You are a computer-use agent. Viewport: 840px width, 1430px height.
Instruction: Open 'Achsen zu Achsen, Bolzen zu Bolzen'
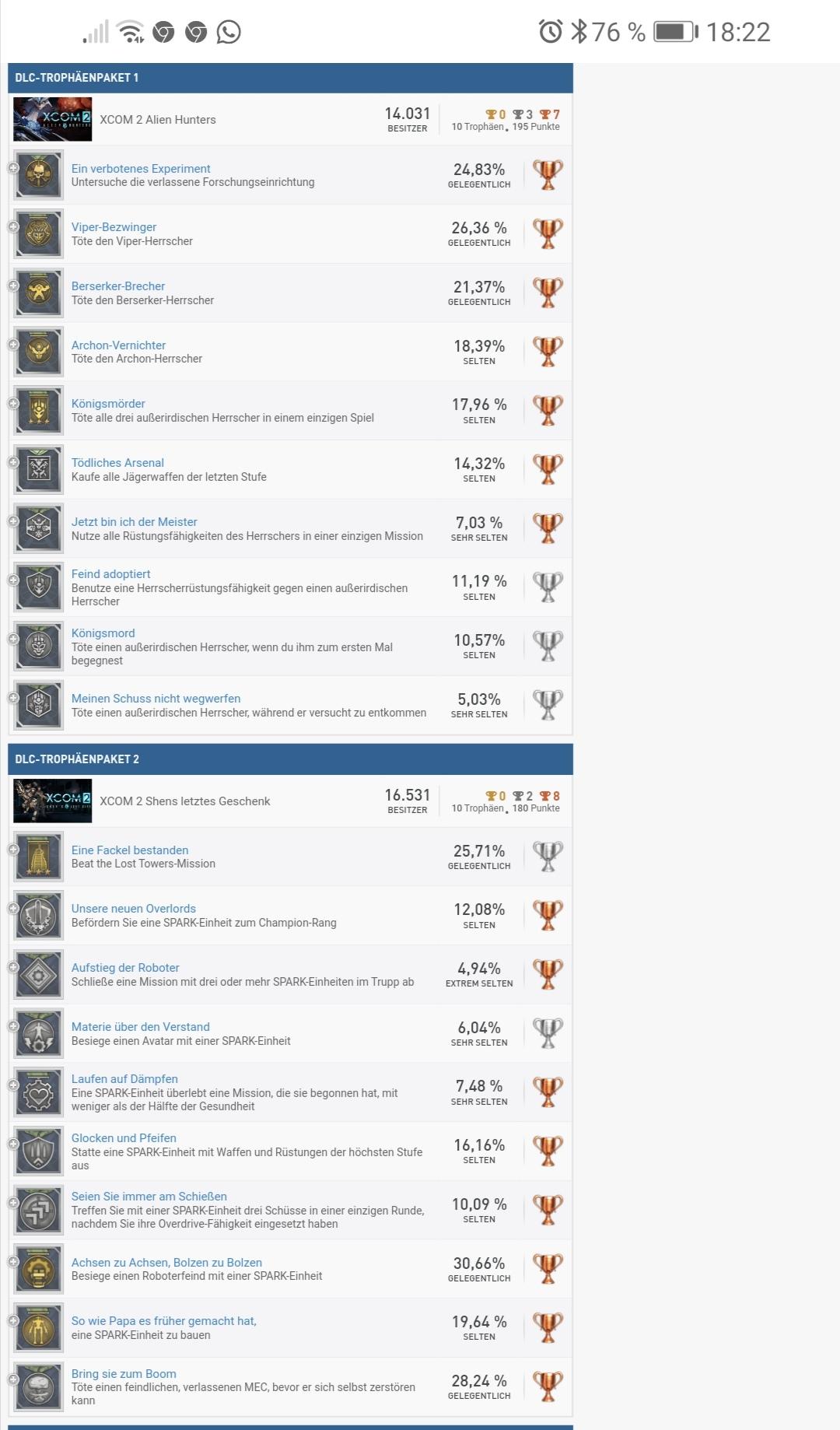pyautogui.click(x=166, y=1263)
